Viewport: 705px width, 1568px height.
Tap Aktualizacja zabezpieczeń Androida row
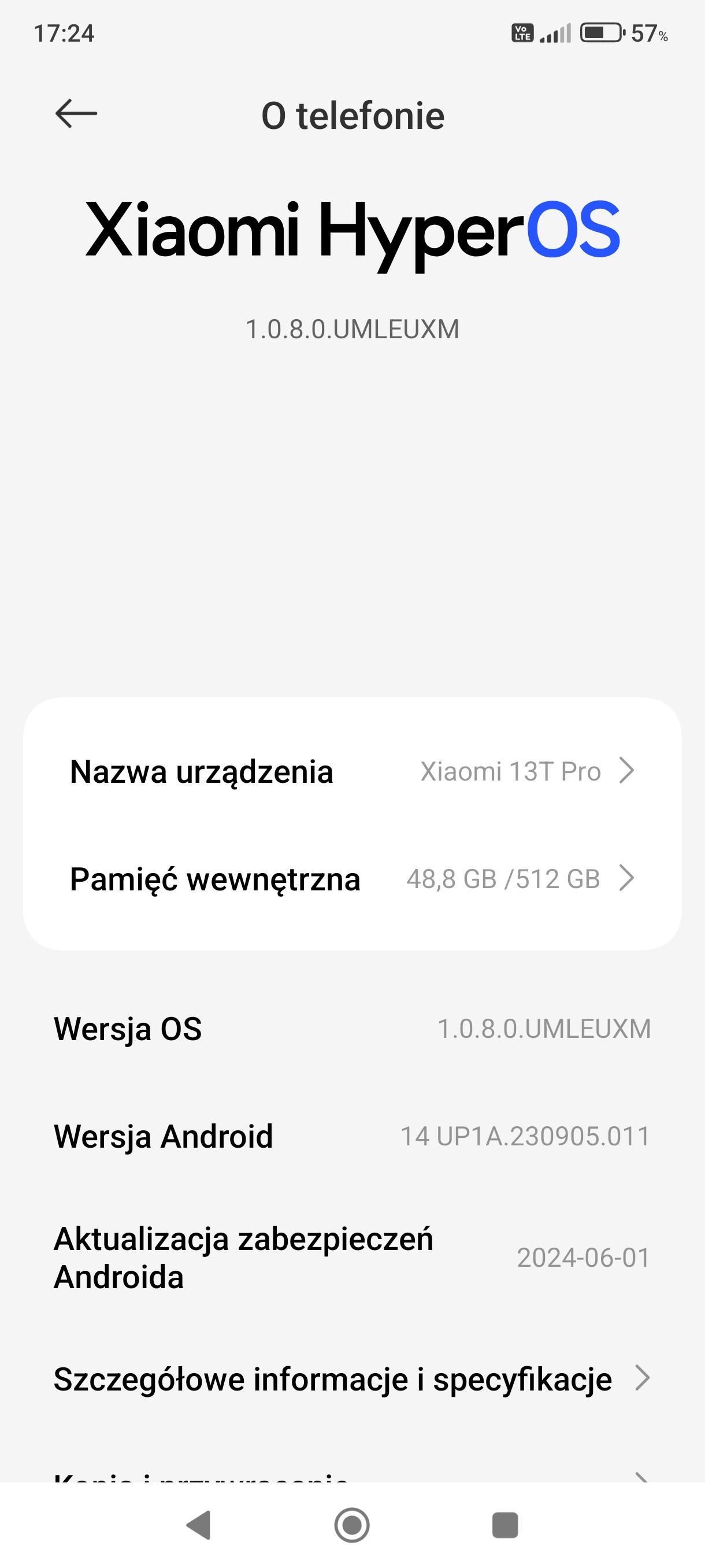(x=352, y=1257)
